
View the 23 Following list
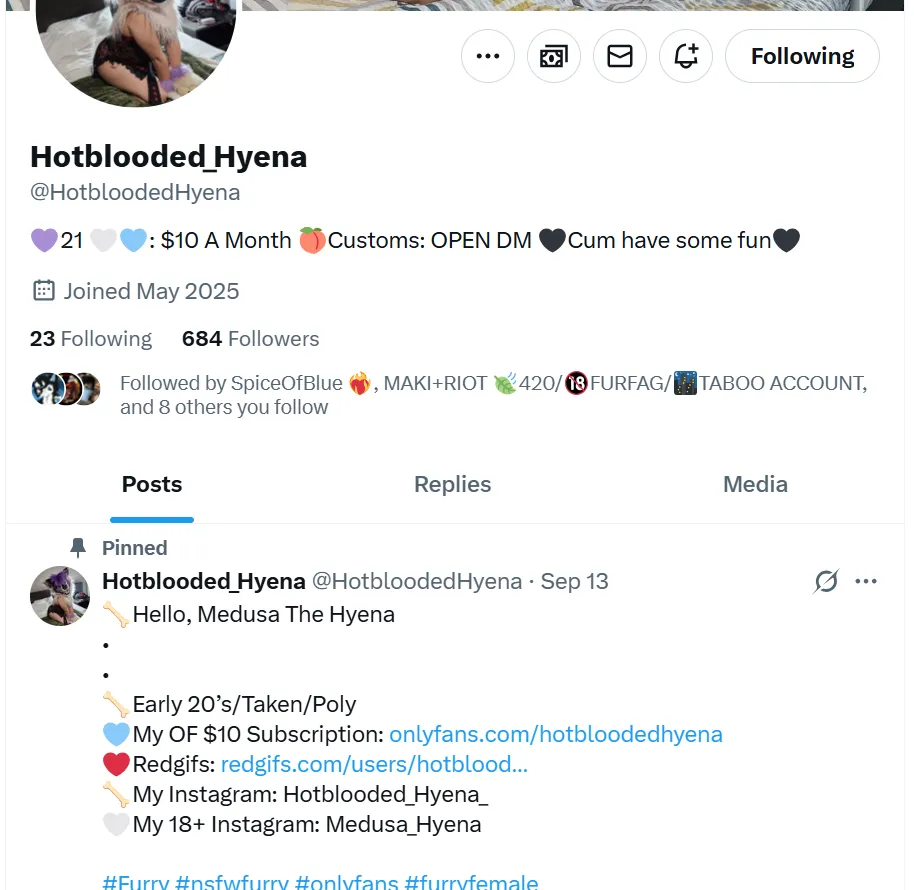[91, 339]
